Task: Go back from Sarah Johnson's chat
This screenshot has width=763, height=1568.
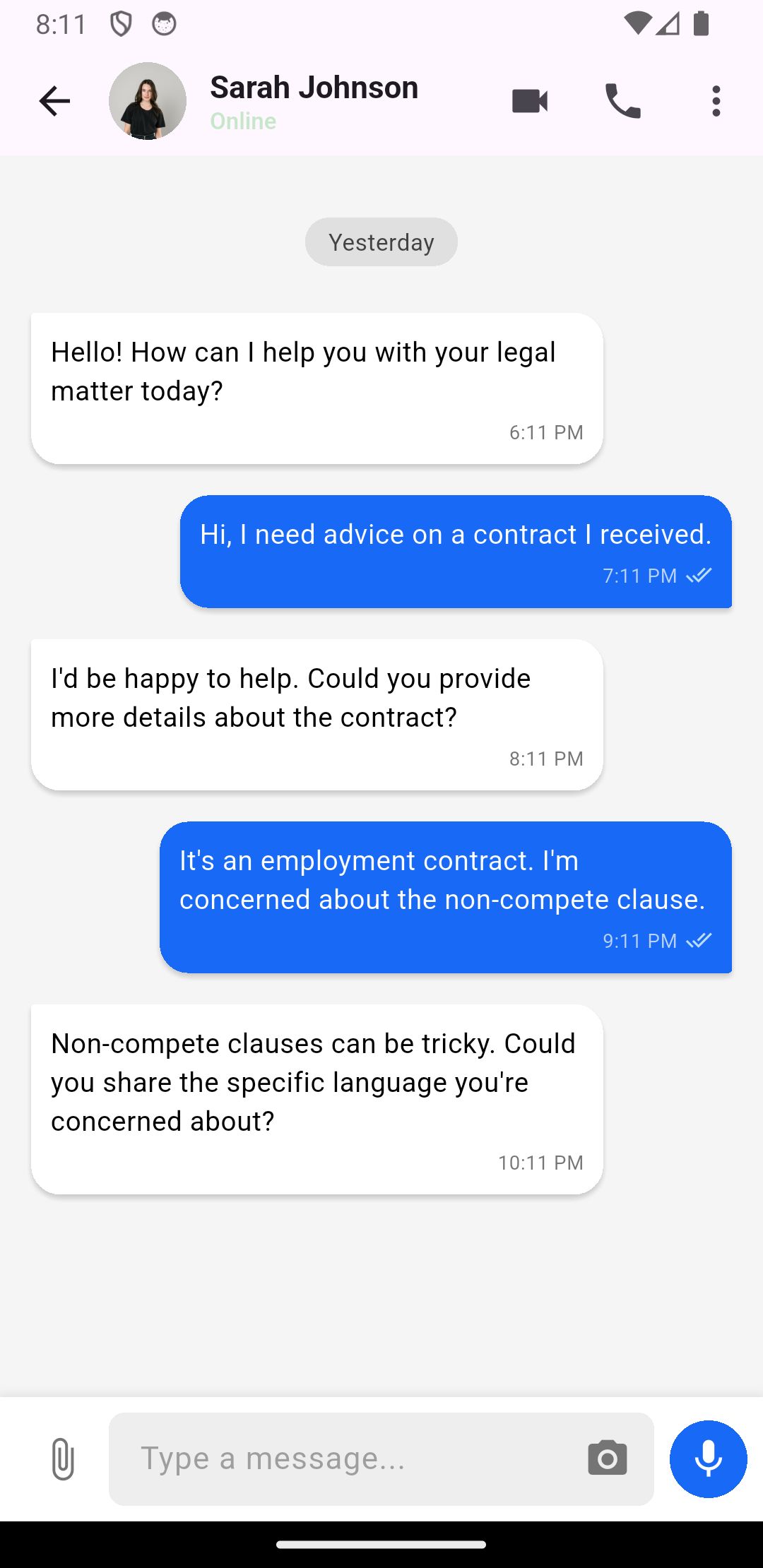Action: pyautogui.click(x=54, y=102)
